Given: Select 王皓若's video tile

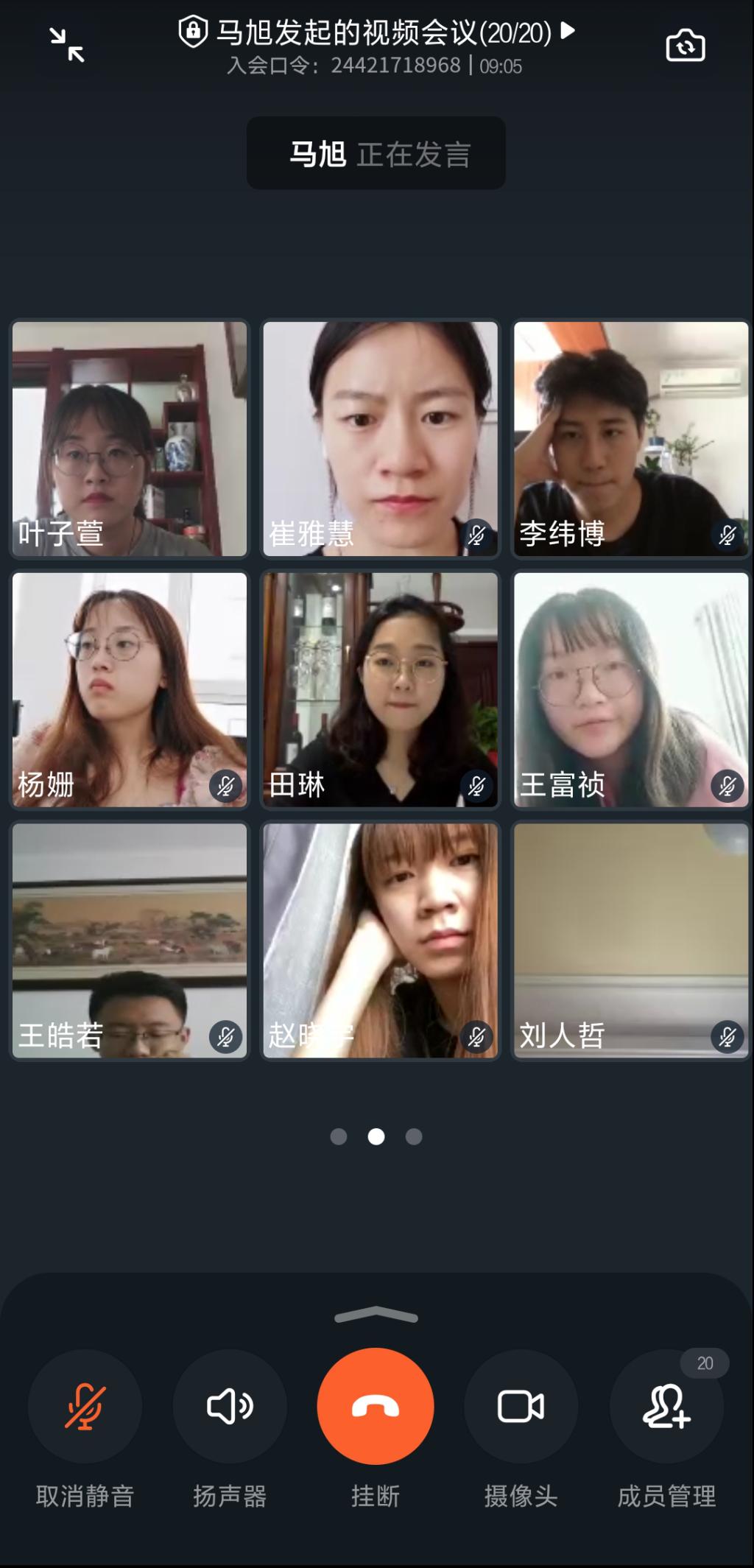Looking at the screenshot, I should click(130, 941).
